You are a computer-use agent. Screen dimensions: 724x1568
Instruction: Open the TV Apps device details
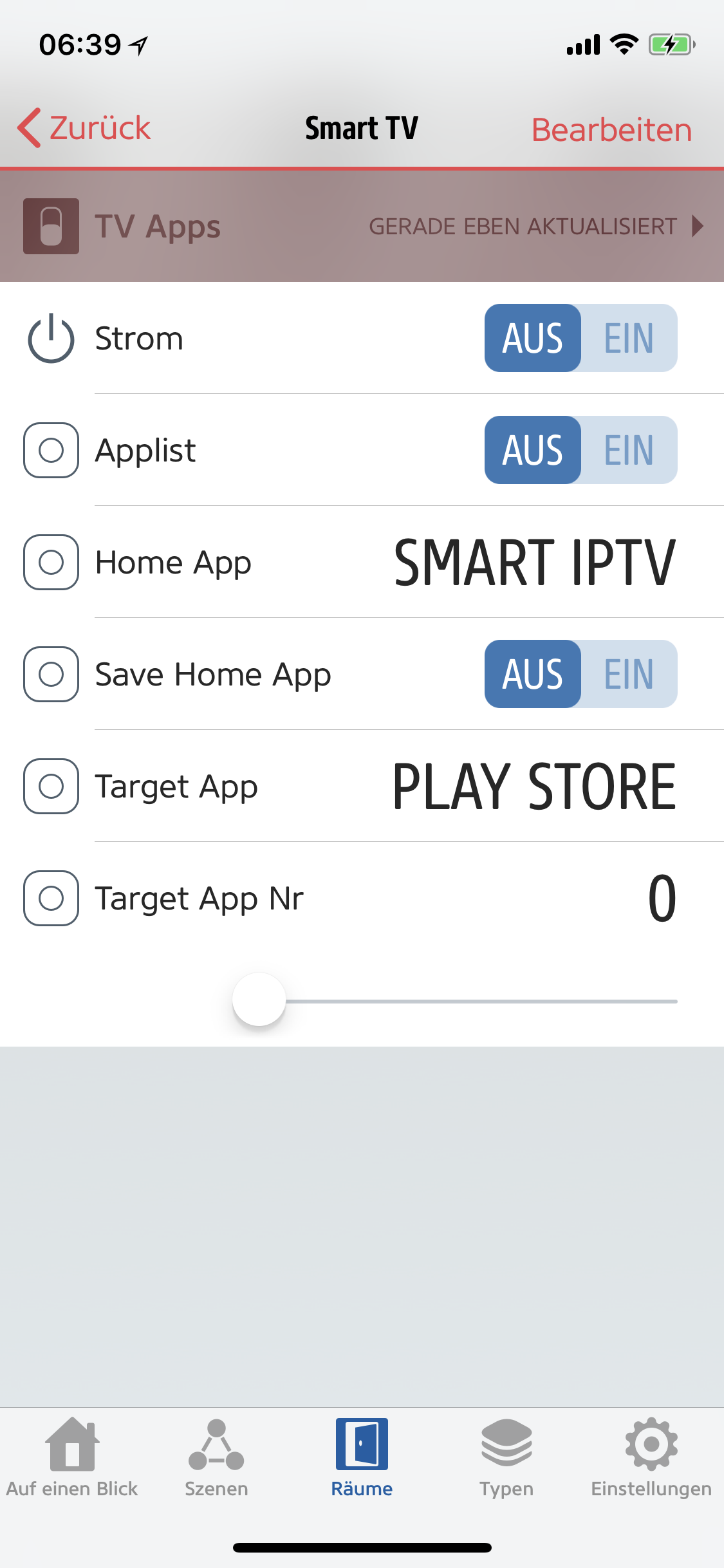(x=362, y=226)
